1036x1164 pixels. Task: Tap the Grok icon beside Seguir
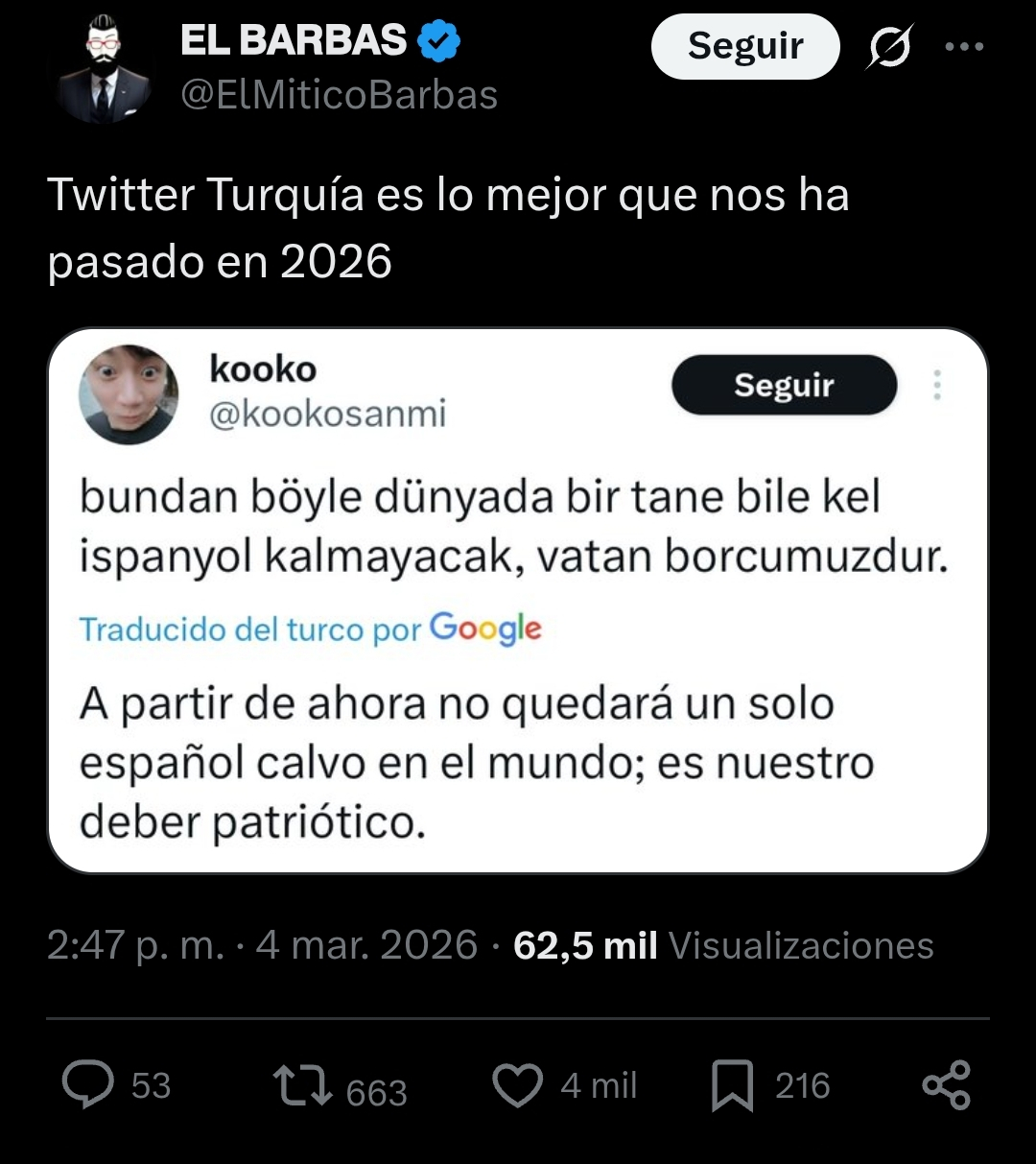tap(889, 47)
